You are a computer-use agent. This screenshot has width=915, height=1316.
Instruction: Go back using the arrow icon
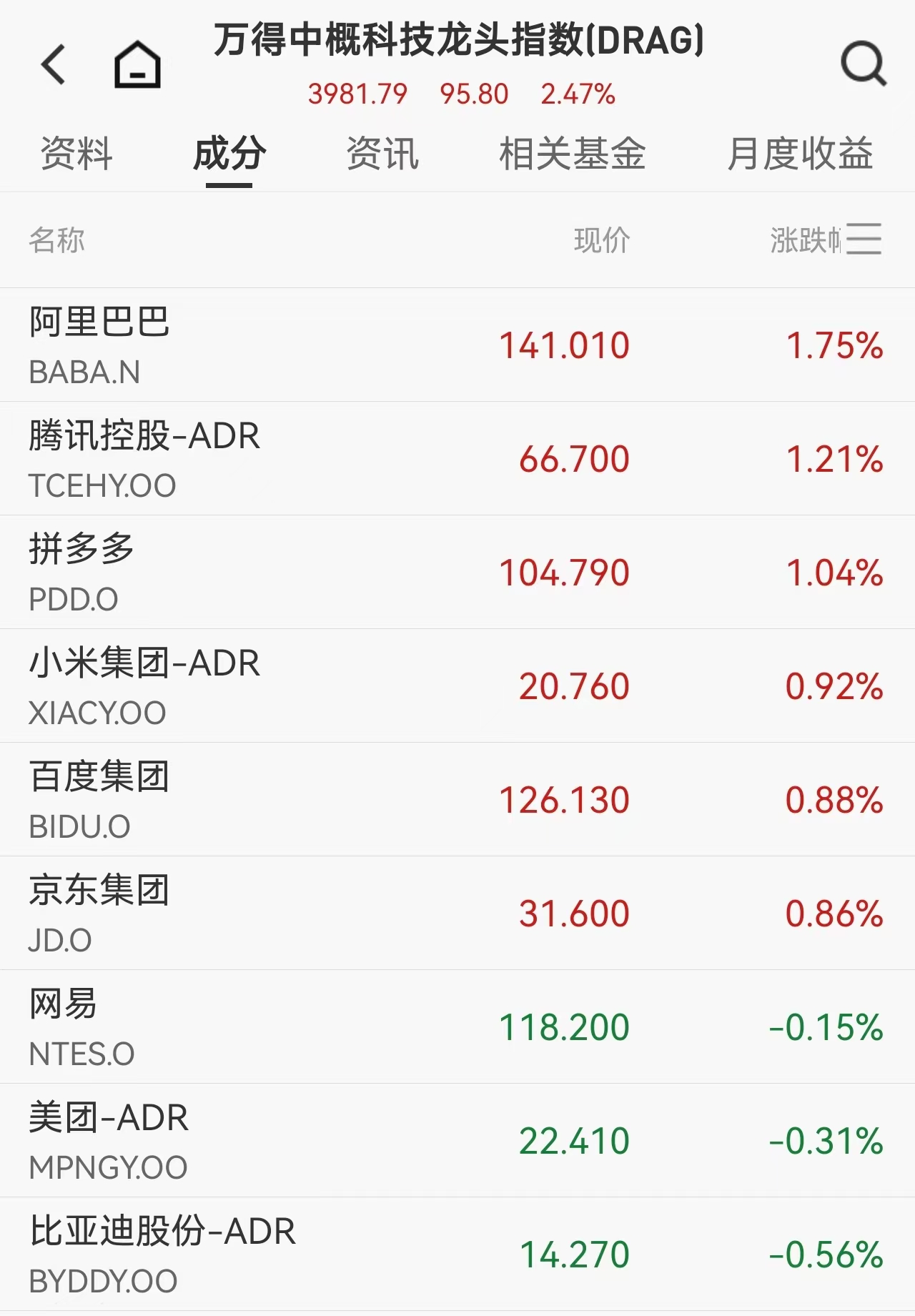54,64
